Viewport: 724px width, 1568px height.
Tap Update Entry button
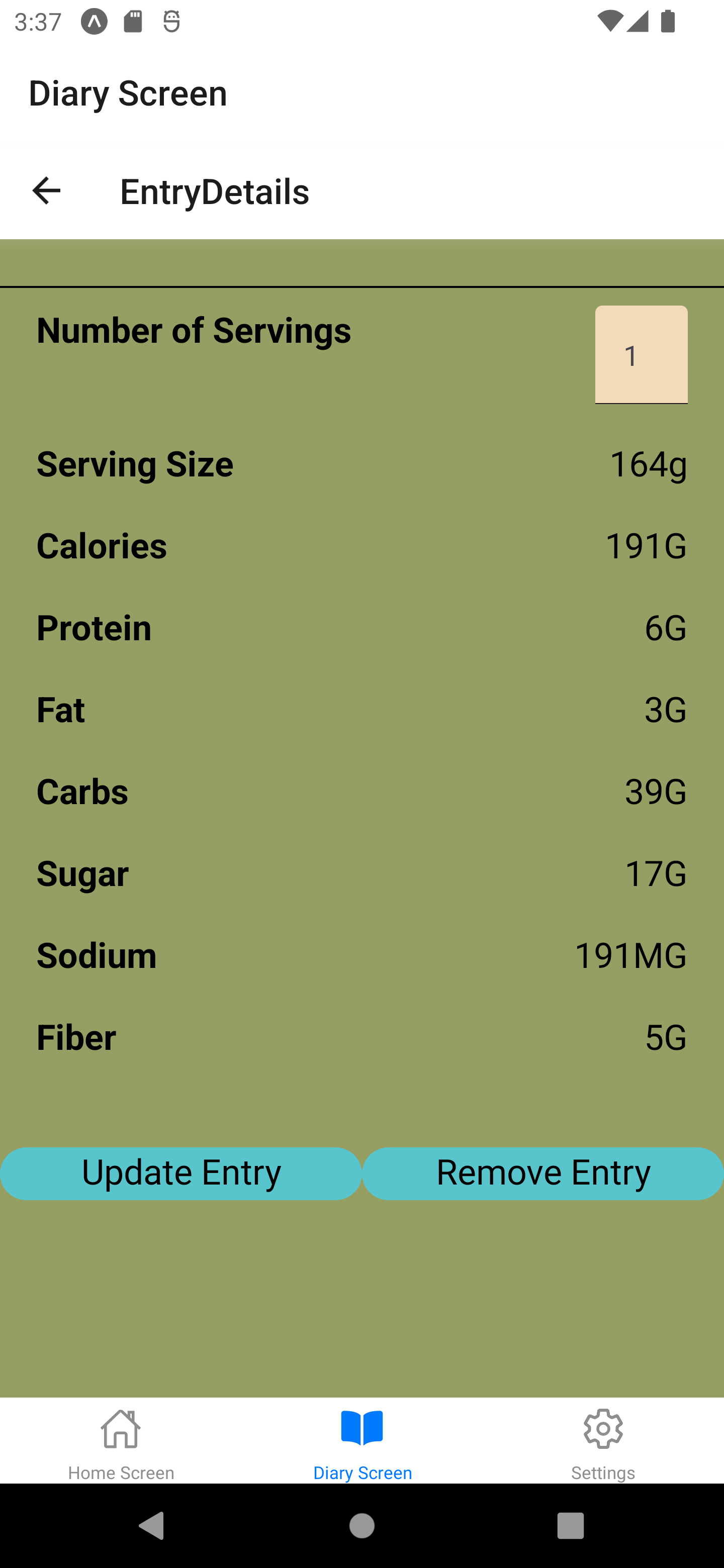181,1173
